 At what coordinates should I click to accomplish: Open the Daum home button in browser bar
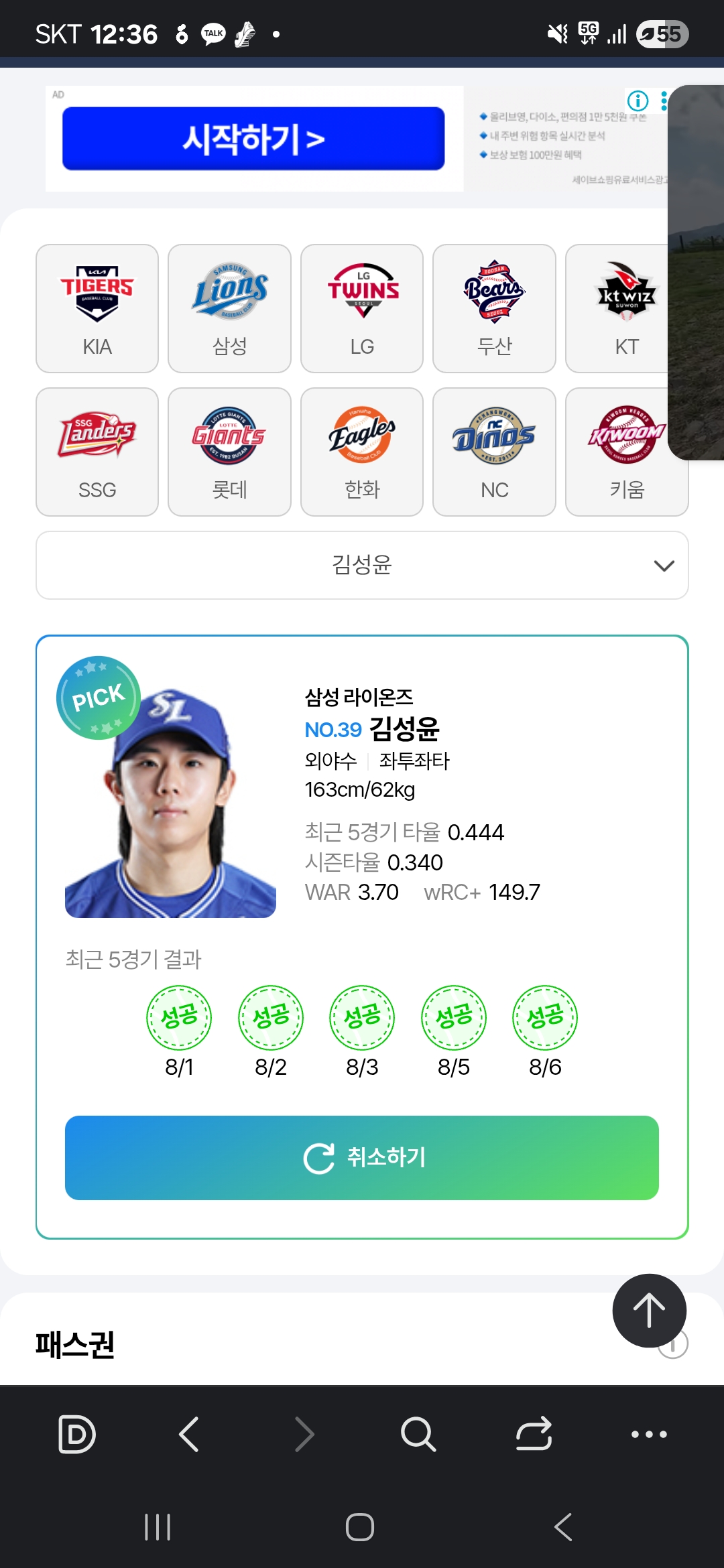(76, 1435)
